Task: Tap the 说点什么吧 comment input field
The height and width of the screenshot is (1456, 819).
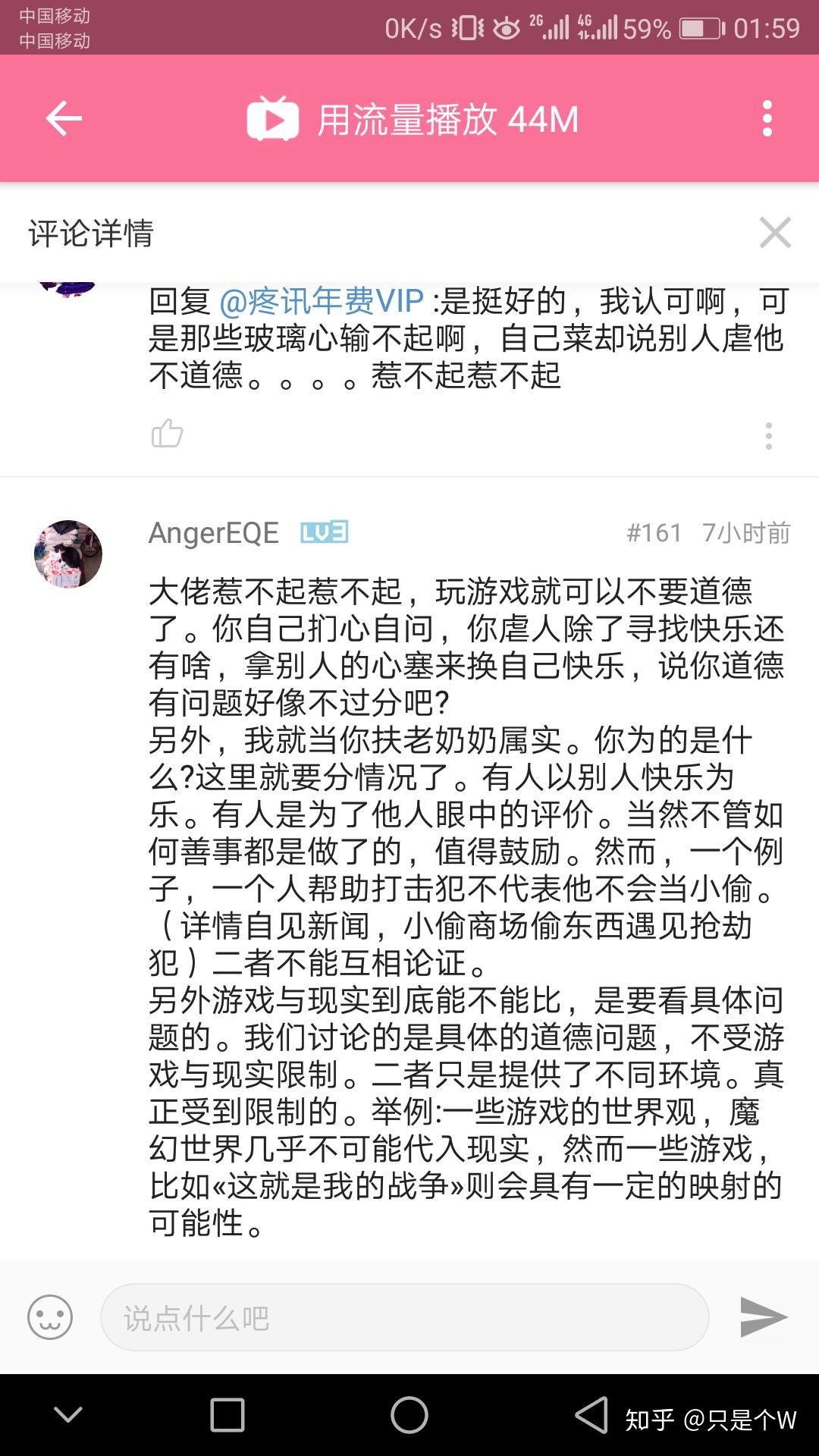Action: [x=409, y=1317]
